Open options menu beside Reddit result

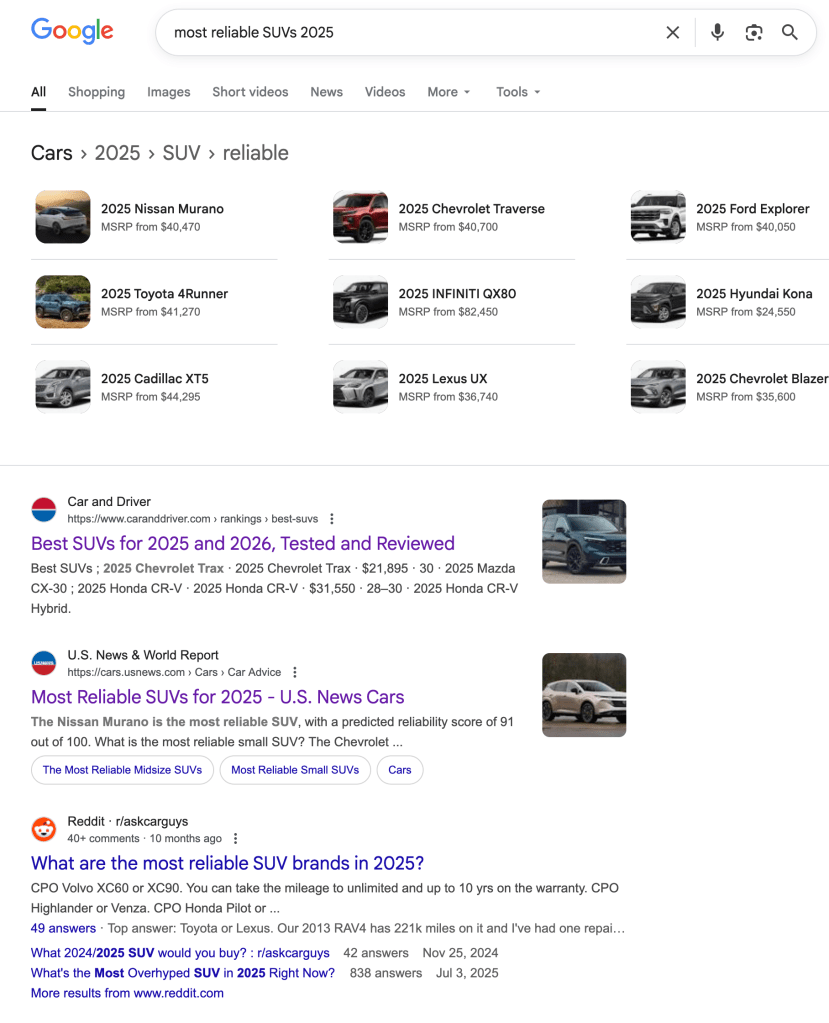coord(235,838)
